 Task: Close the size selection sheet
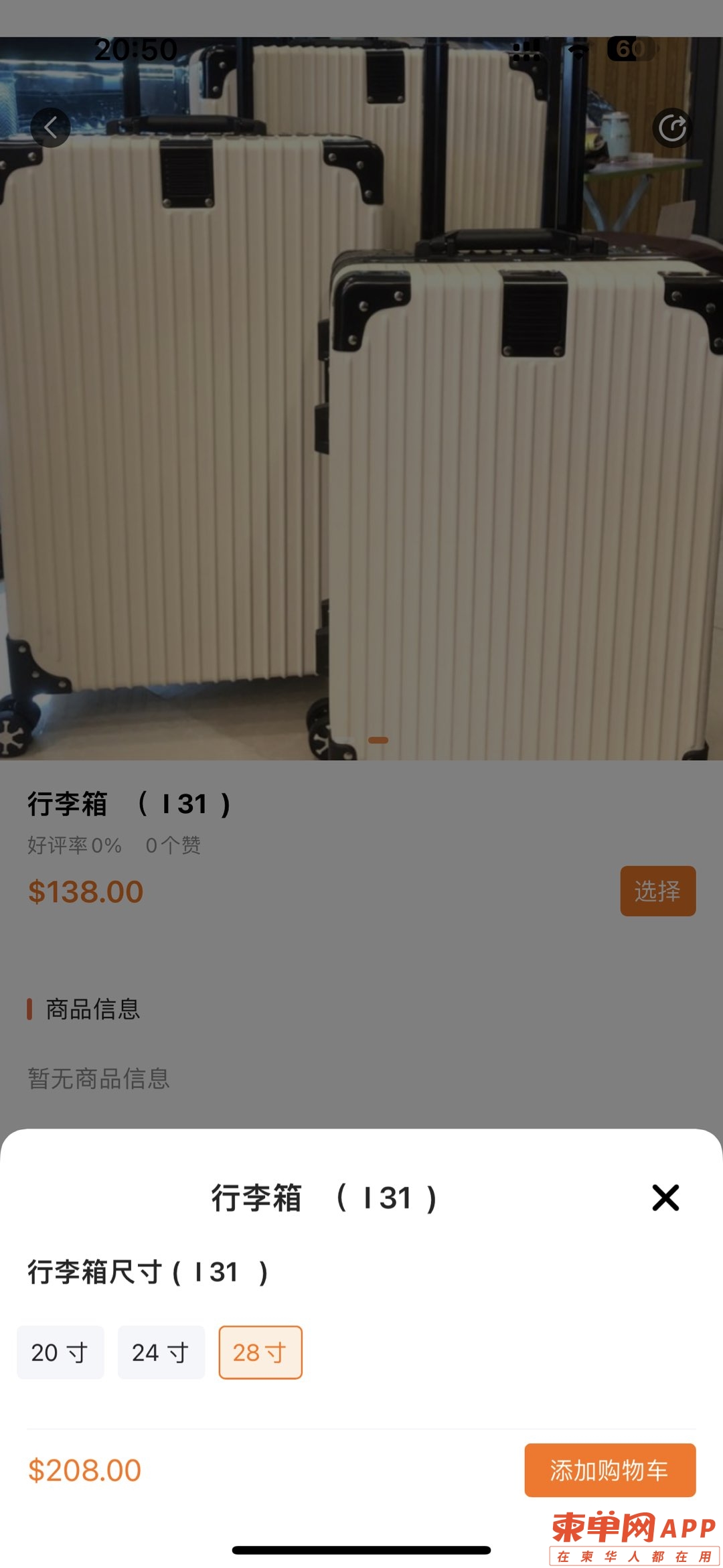click(x=665, y=1197)
